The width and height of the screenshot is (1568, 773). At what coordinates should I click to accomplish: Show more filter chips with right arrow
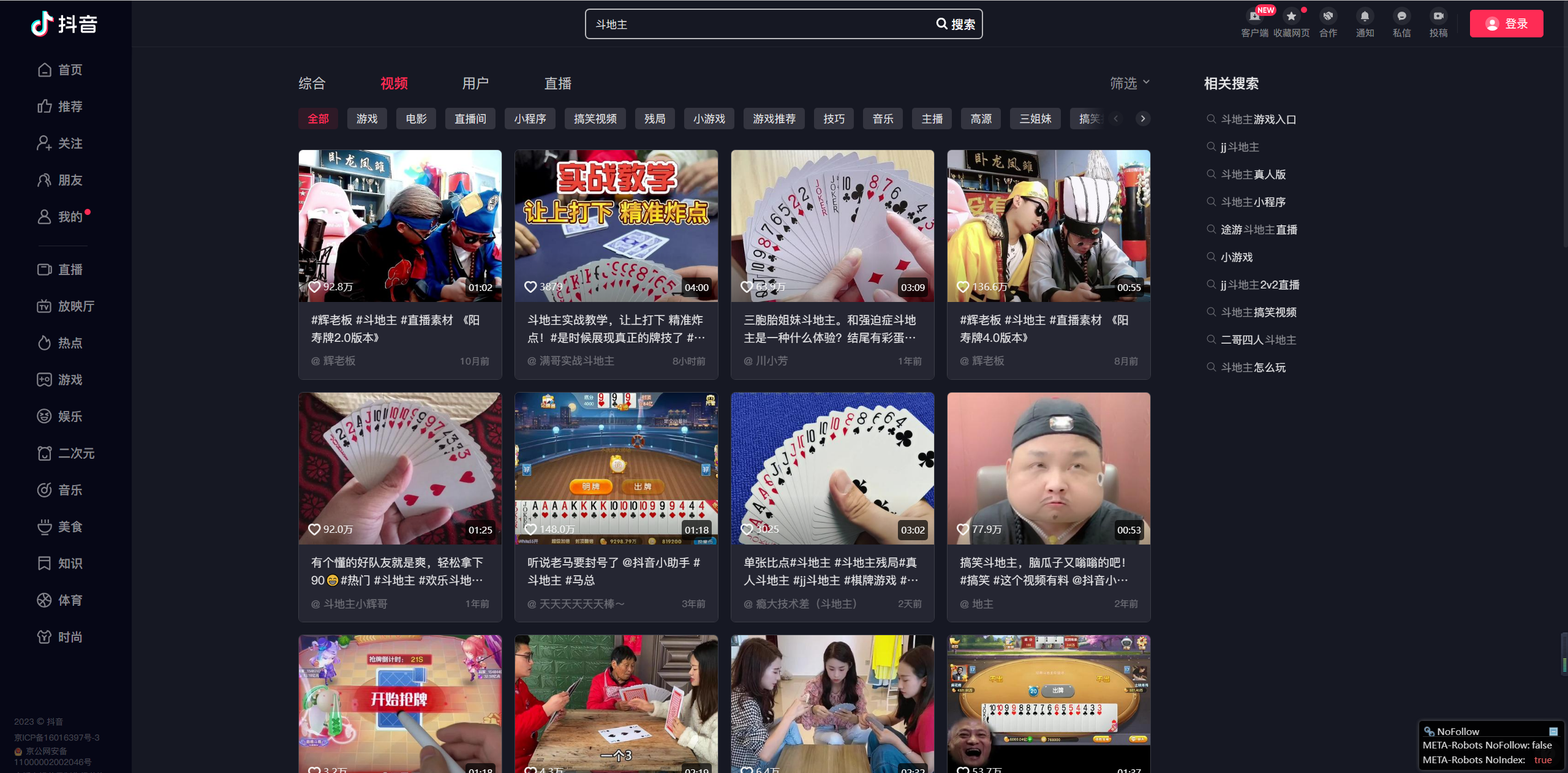pyautogui.click(x=1143, y=119)
